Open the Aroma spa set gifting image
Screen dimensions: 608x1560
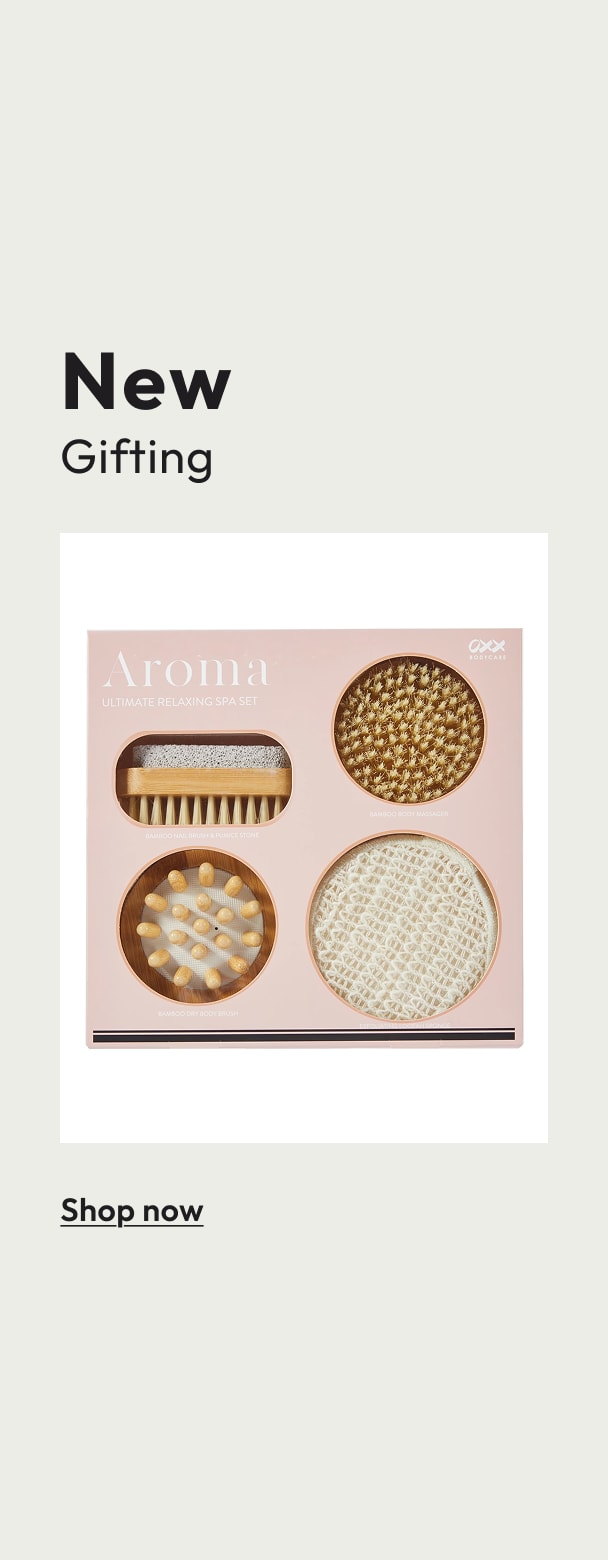click(304, 838)
